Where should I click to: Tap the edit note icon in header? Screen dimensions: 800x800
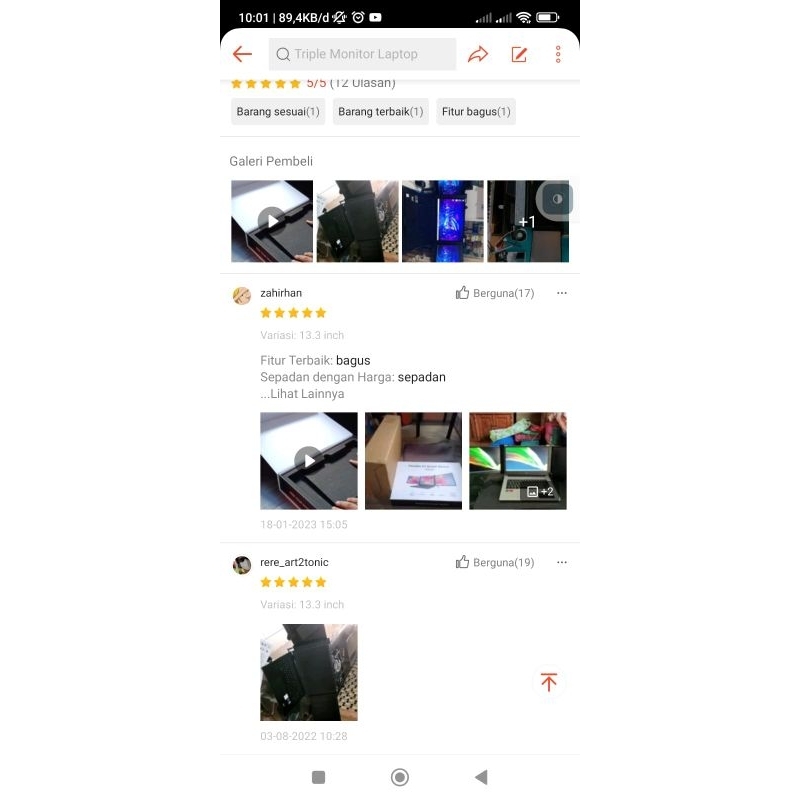coord(519,54)
